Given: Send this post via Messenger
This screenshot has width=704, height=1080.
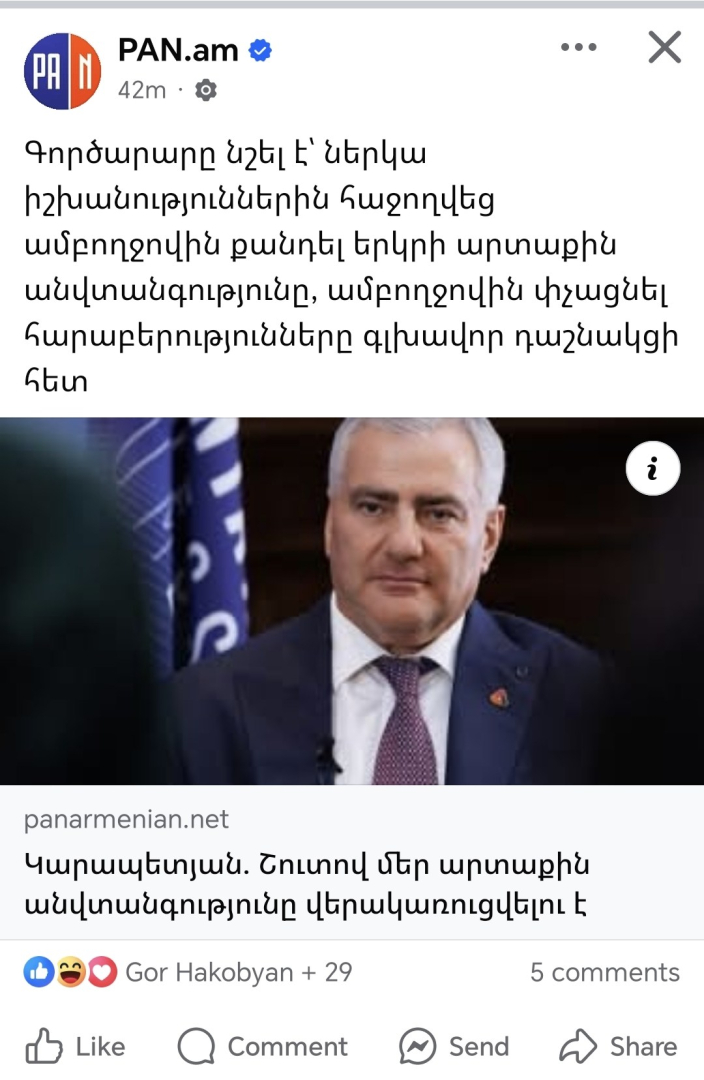Looking at the screenshot, I should (454, 1046).
